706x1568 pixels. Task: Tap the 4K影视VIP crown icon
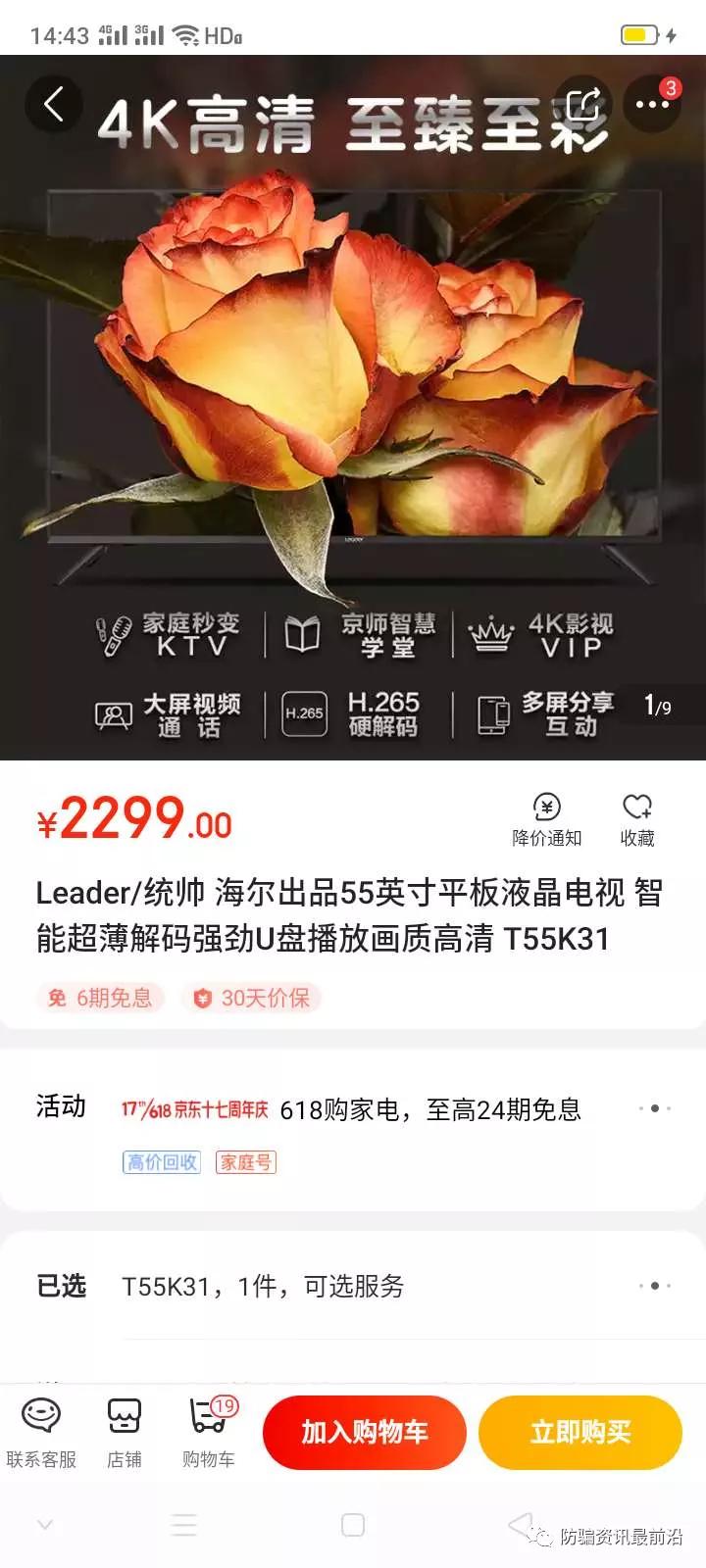tap(493, 632)
